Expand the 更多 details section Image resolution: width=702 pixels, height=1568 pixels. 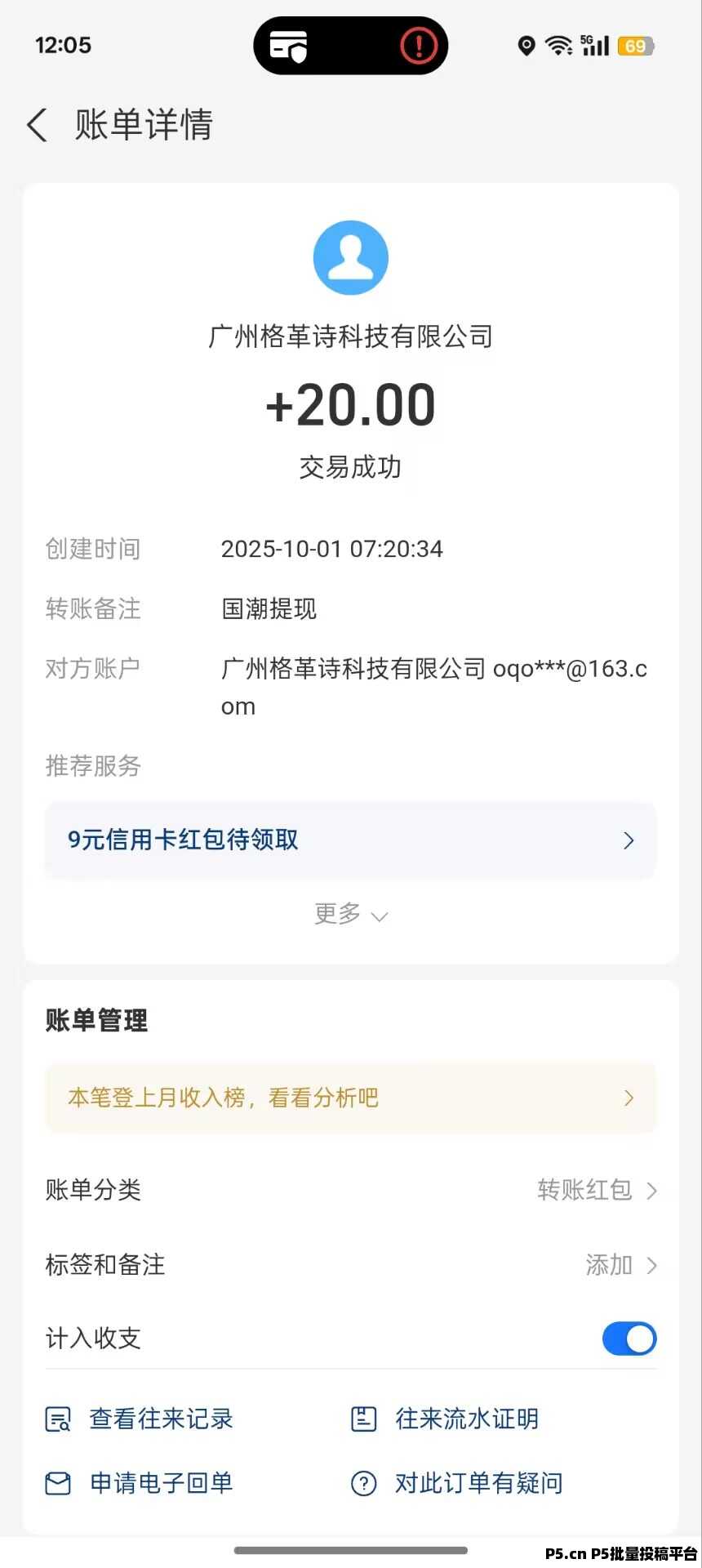point(351,914)
